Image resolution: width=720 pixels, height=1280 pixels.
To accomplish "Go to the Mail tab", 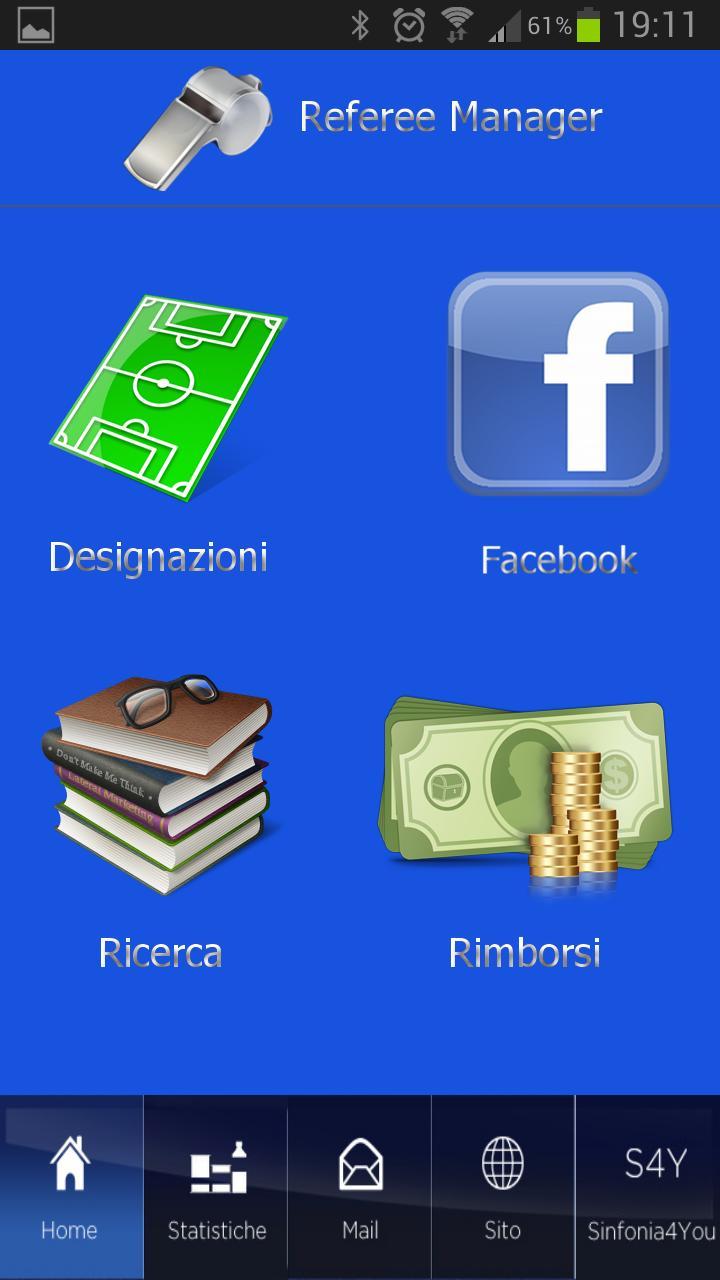I will pyautogui.click(x=360, y=1187).
